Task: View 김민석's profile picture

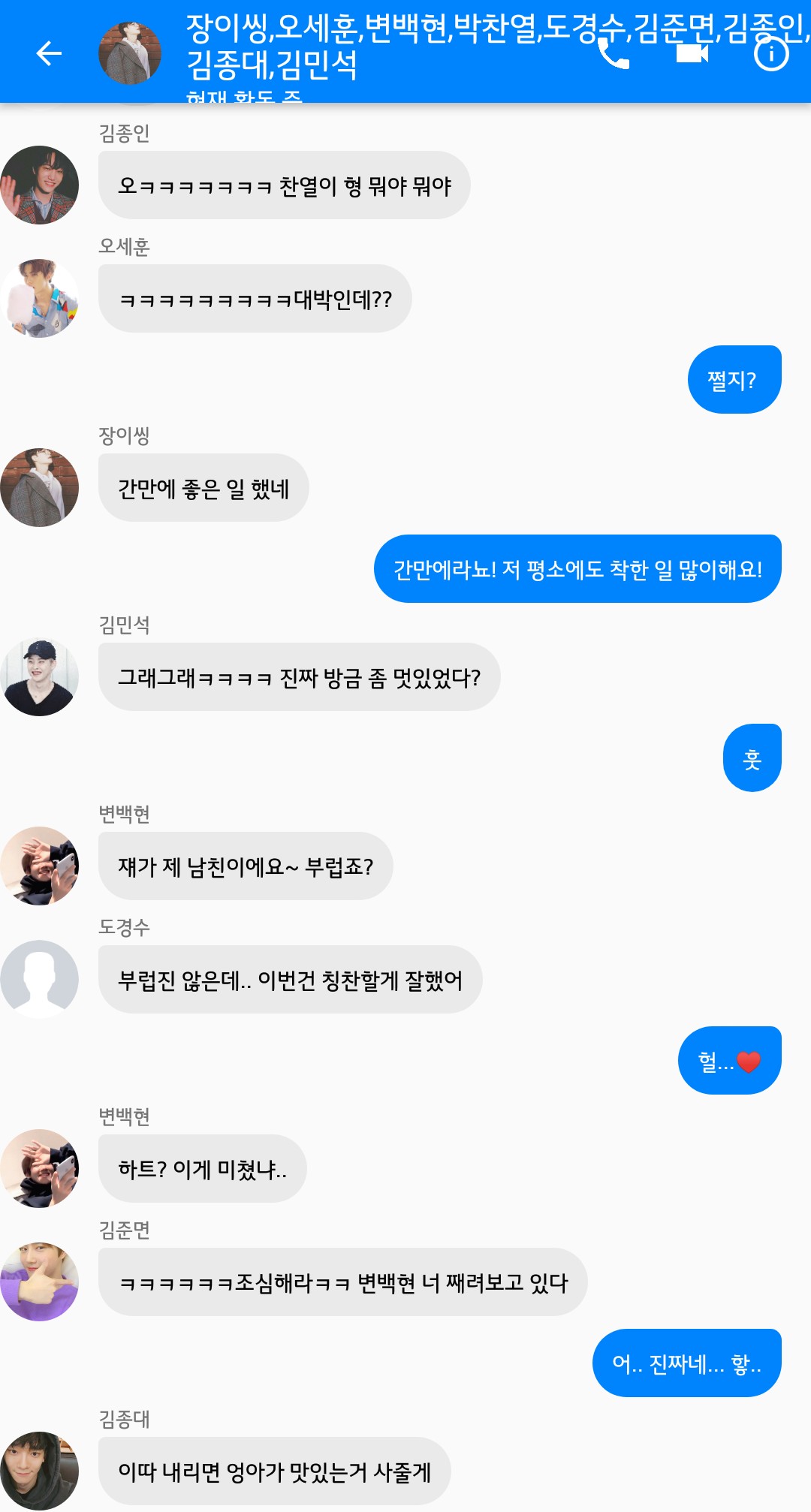Action: (x=40, y=677)
